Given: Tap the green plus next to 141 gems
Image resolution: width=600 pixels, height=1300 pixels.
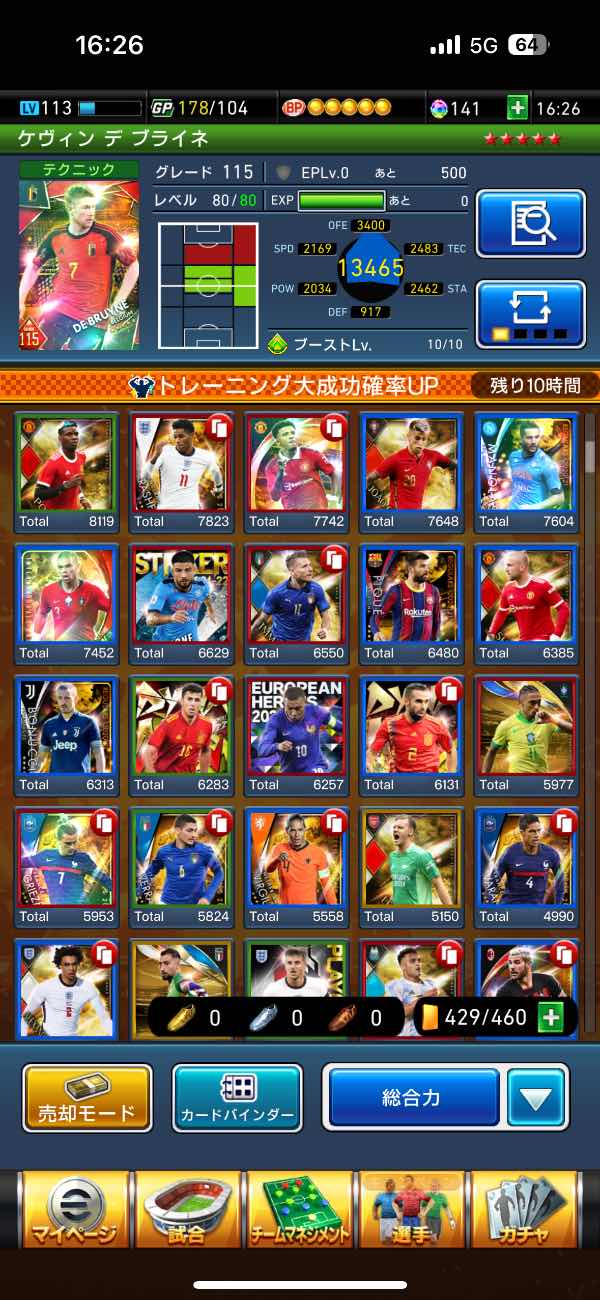Looking at the screenshot, I should (x=517, y=108).
